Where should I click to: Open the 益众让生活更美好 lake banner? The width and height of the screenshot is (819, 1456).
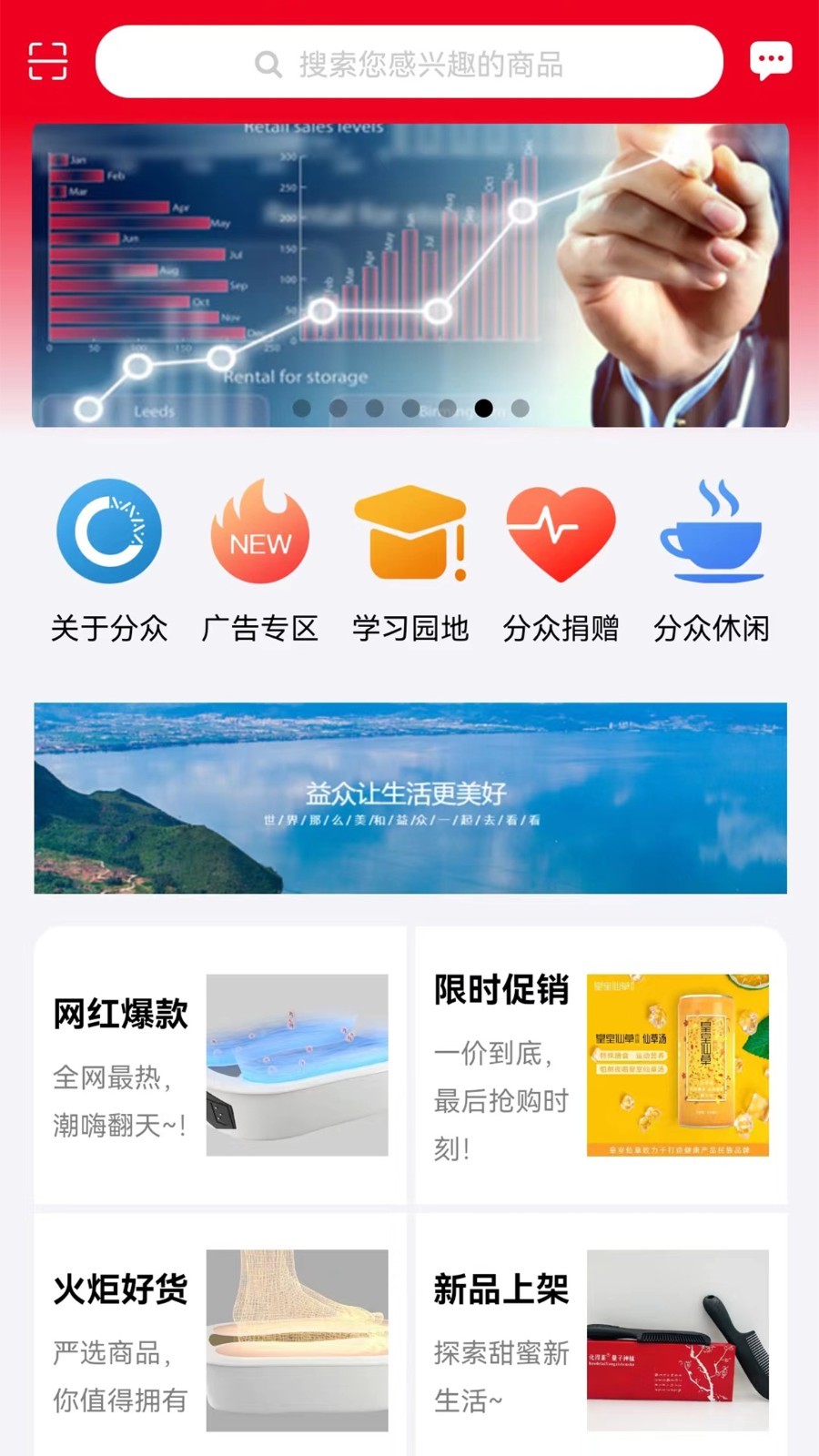[410, 798]
